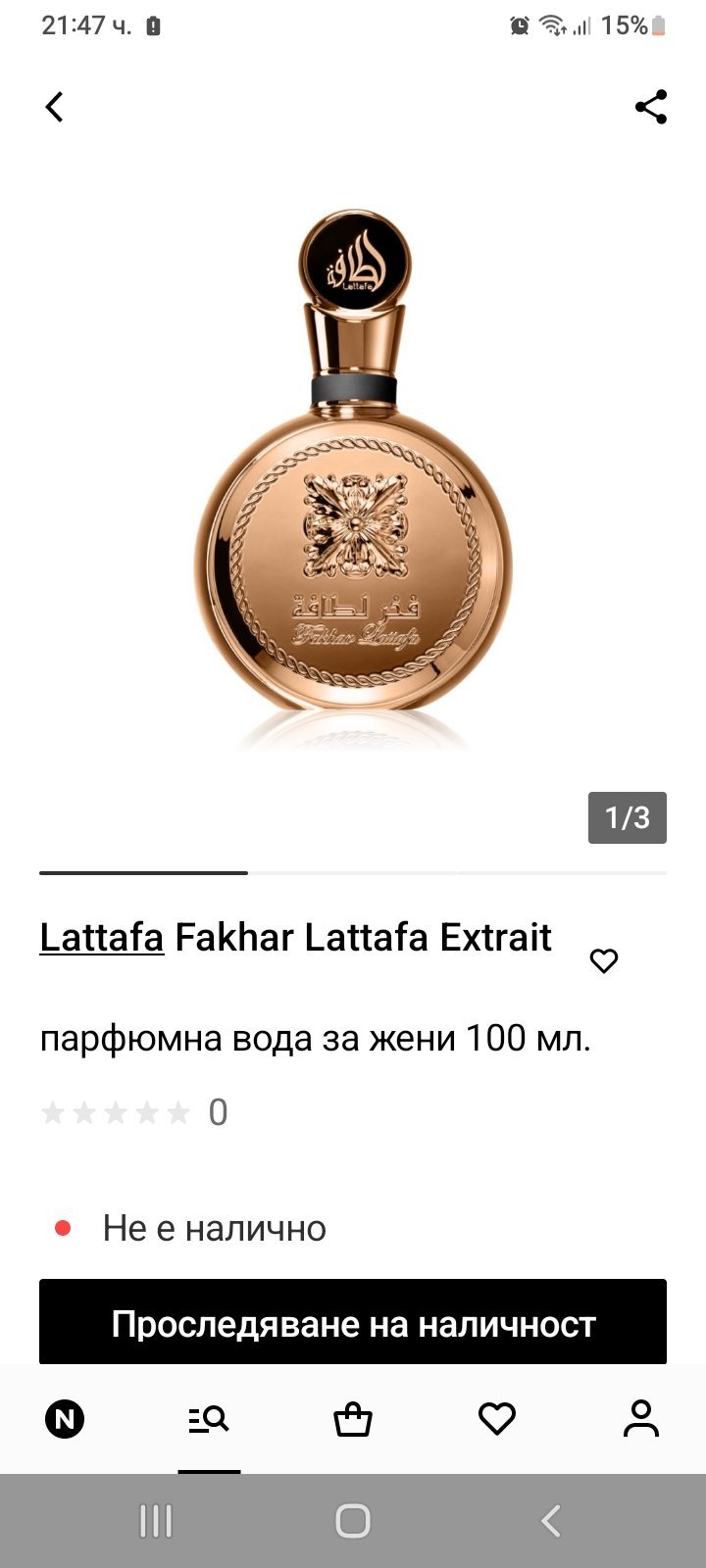Open the catalog search tab
The height and width of the screenshot is (1568, 706).
tap(209, 1419)
